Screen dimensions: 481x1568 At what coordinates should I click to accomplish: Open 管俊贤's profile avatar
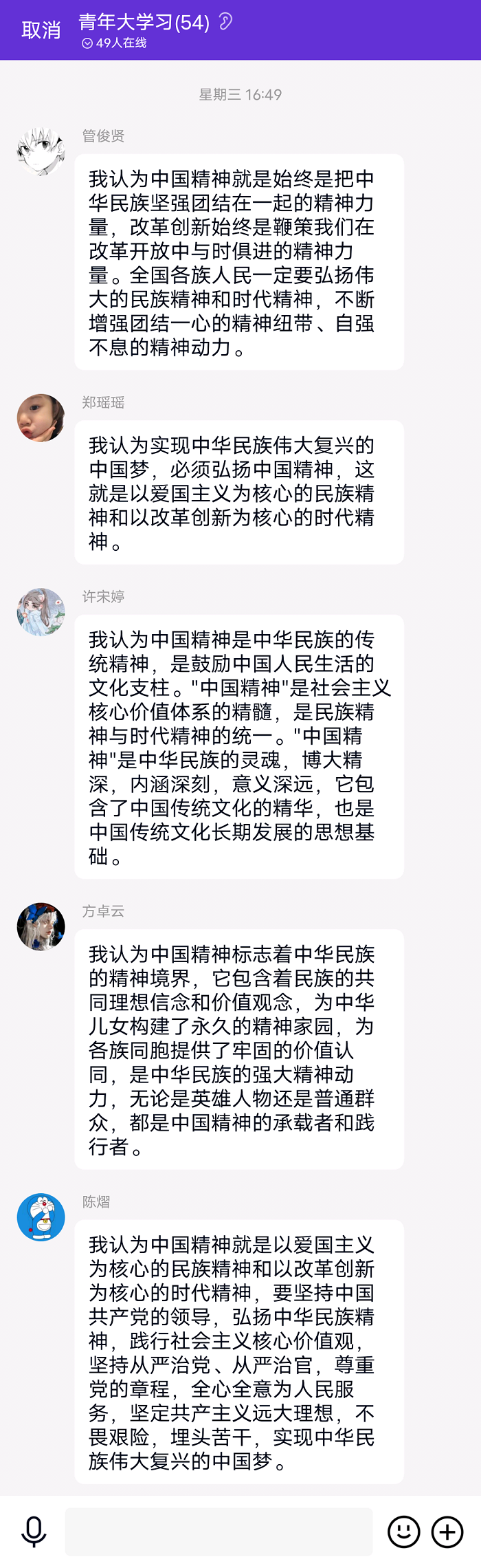tap(41, 151)
